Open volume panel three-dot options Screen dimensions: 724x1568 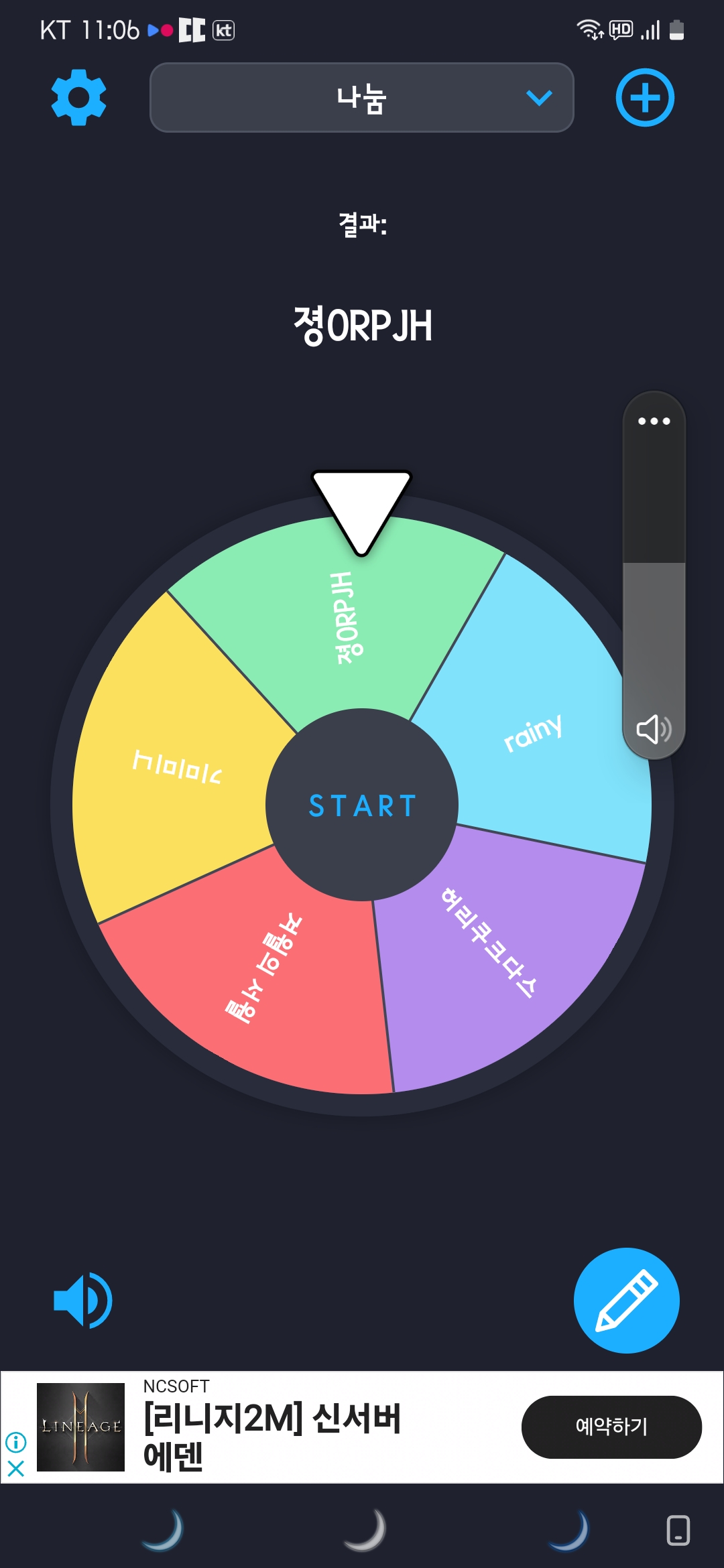(x=654, y=421)
